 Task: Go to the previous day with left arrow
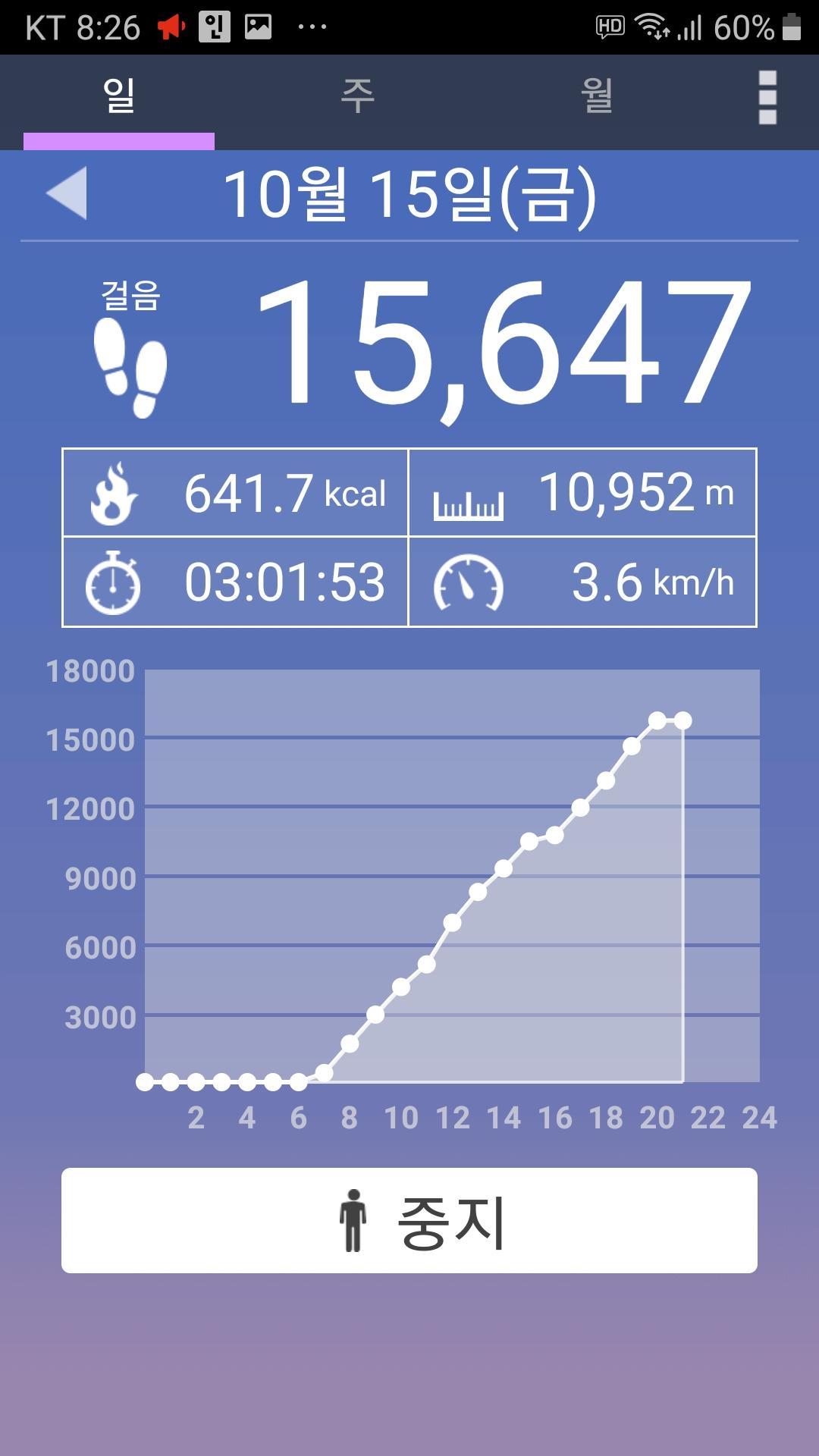(67, 193)
